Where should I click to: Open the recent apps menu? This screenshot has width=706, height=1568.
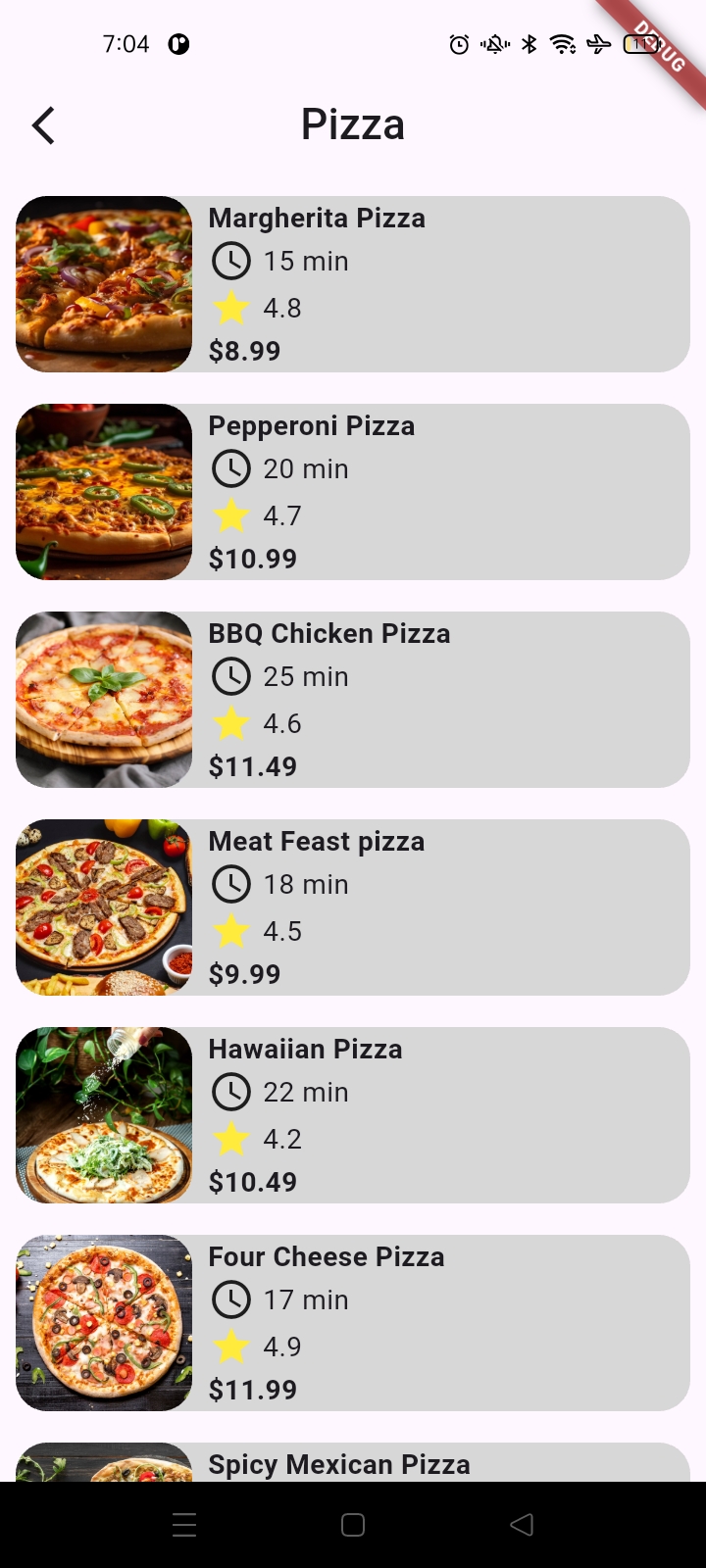click(184, 1525)
